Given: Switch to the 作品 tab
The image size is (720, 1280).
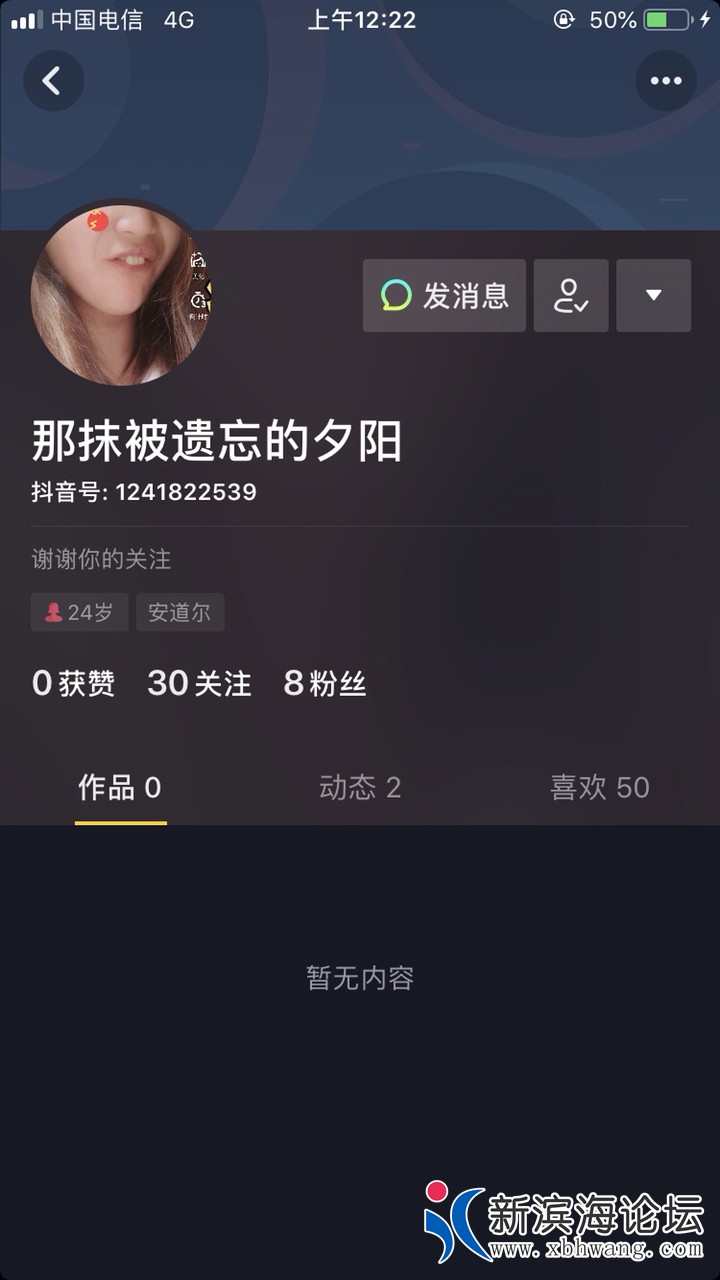Looking at the screenshot, I should (120, 788).
